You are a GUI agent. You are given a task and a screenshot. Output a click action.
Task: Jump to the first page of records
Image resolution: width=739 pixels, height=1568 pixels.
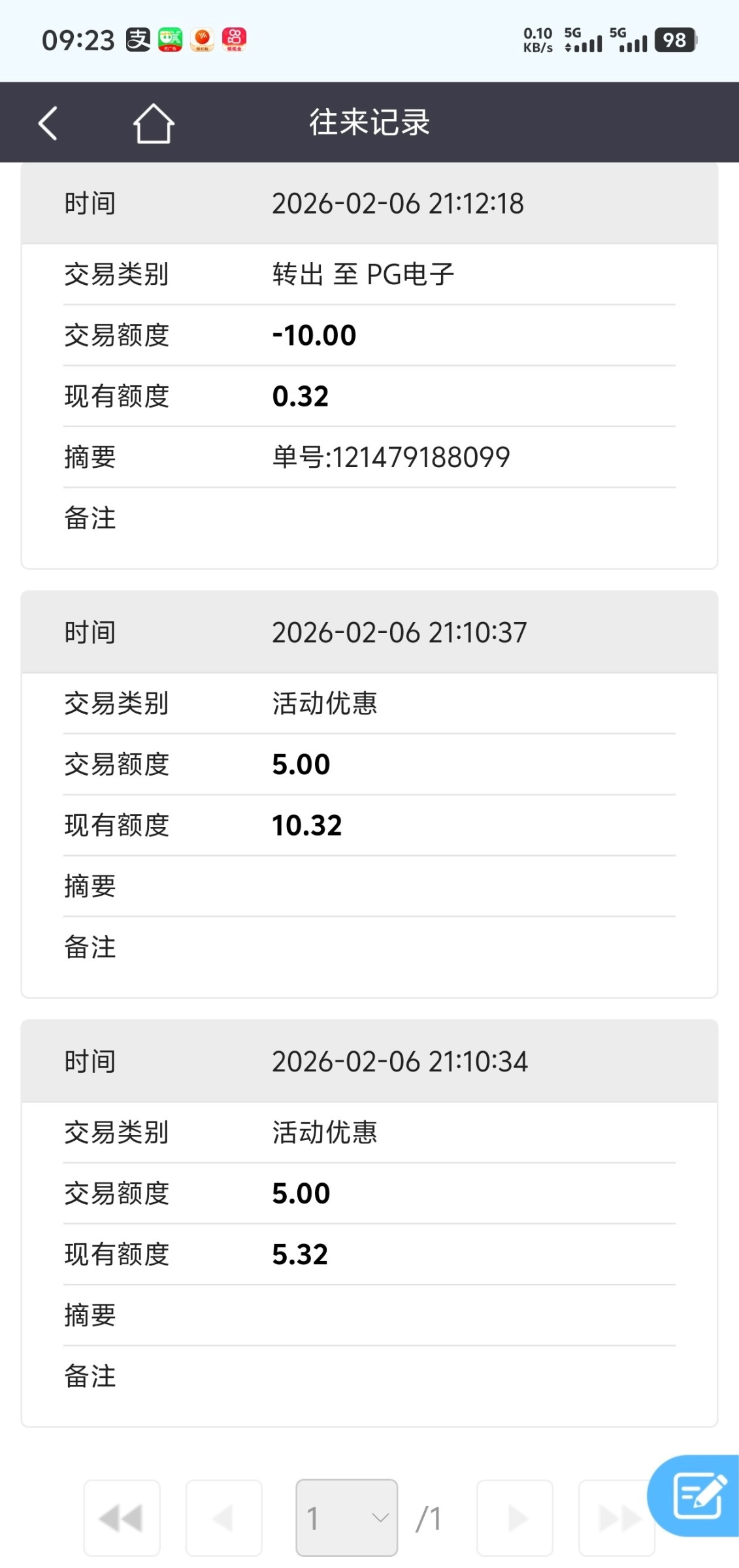pyautogui.click(x=122, y=1518)
